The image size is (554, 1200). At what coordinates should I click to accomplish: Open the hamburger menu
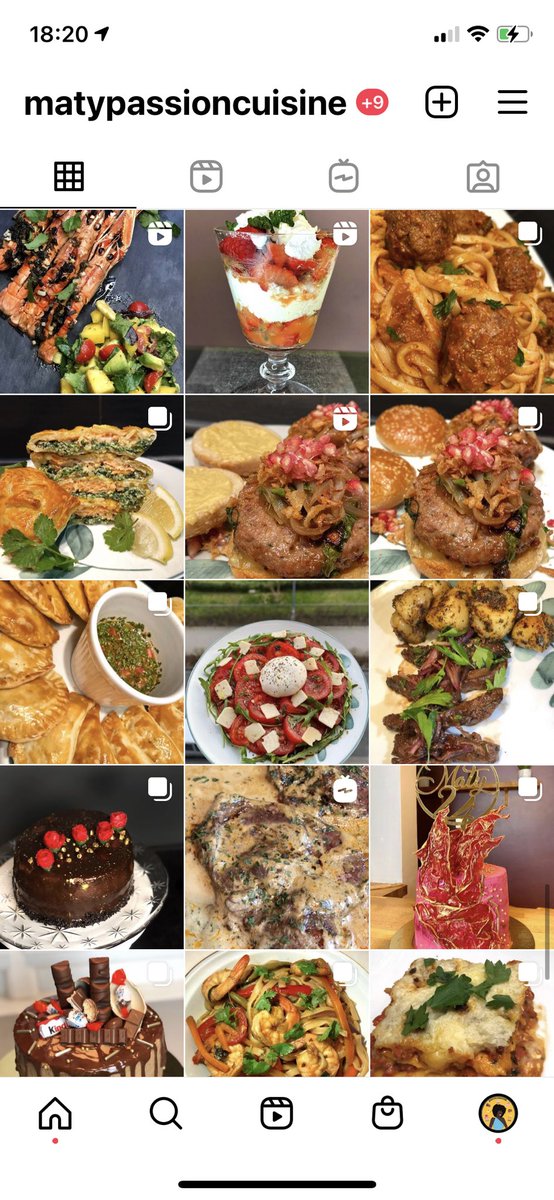512,102
